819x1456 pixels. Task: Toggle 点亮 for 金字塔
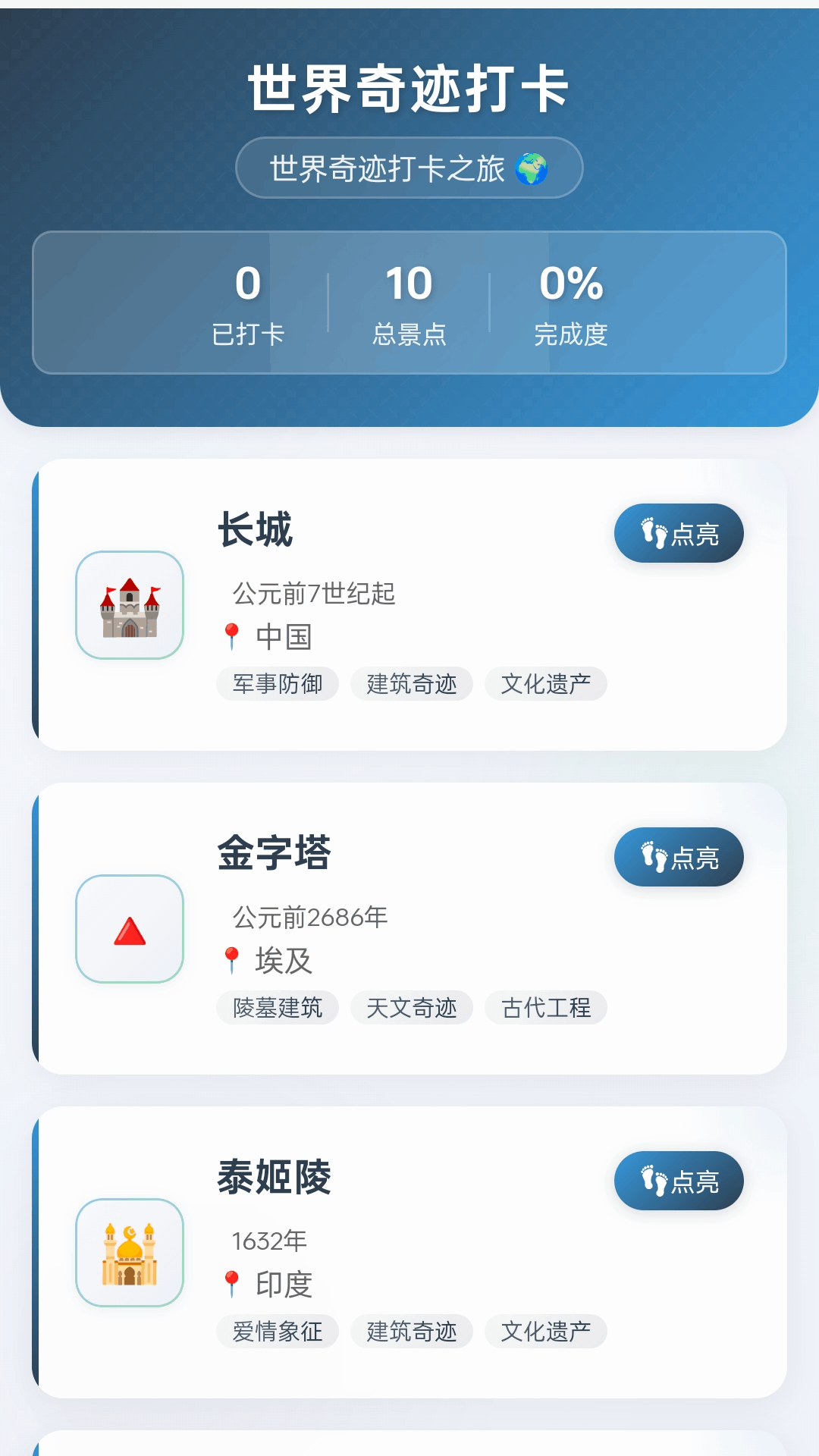pyautogui.click(x=679, y=857)
